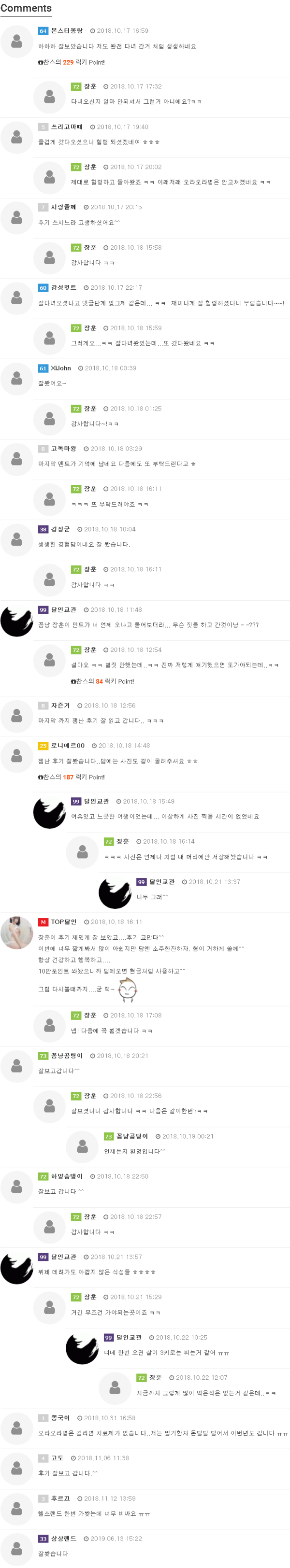
Task: Tap the 강장군 username
Action: click(60, 529)
